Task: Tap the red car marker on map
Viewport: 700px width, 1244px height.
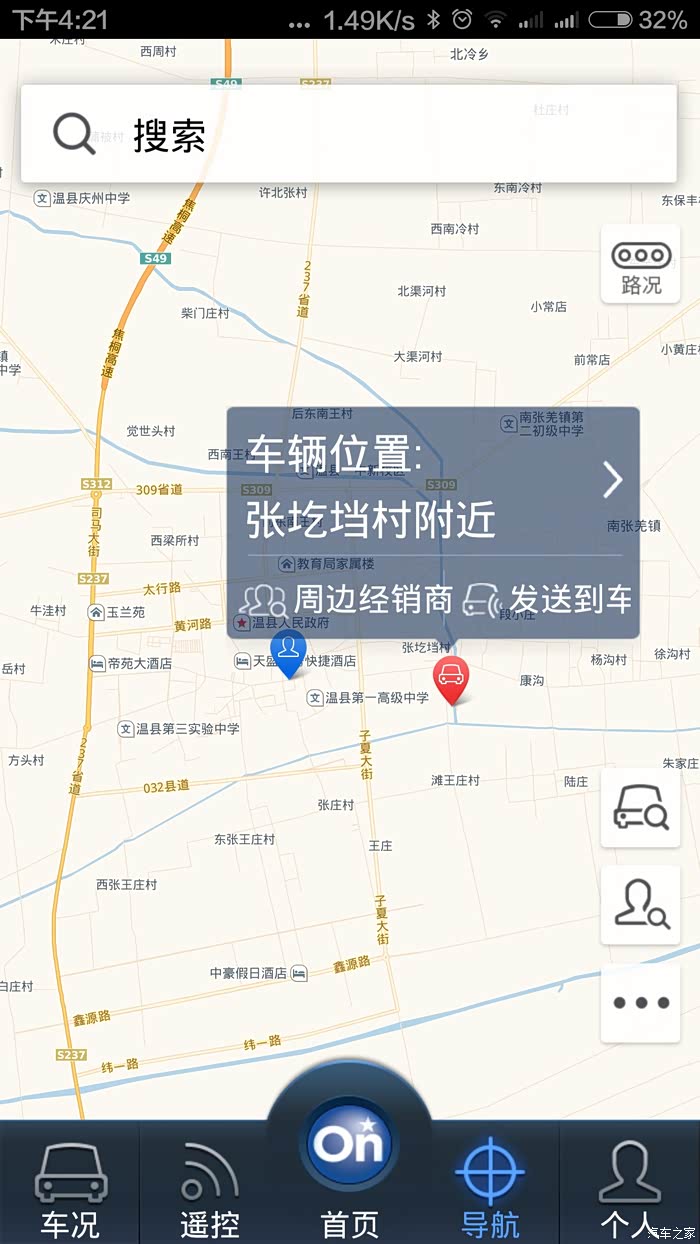Action: point(451,678)
